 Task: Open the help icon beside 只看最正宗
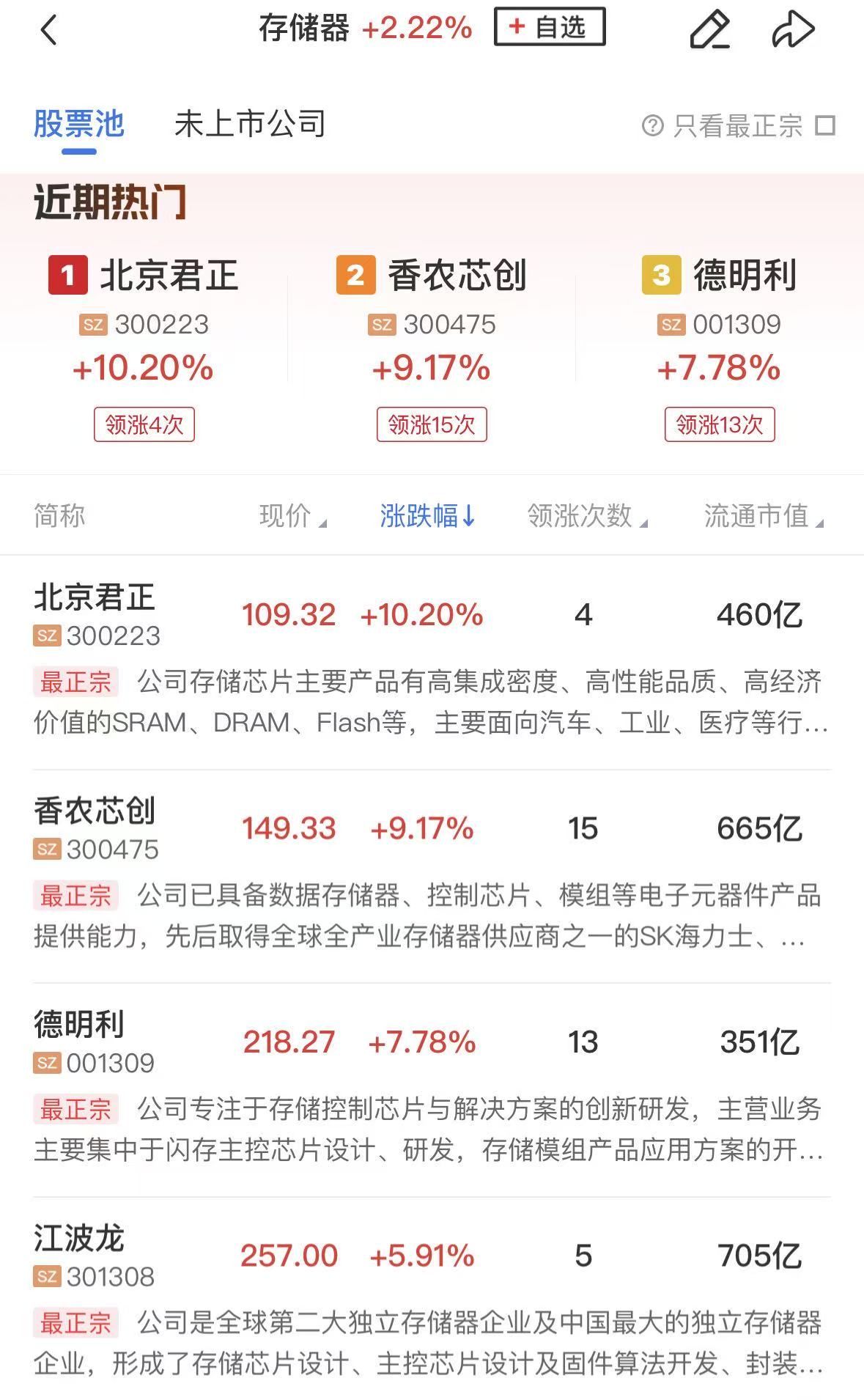click(x=652, y=125)
